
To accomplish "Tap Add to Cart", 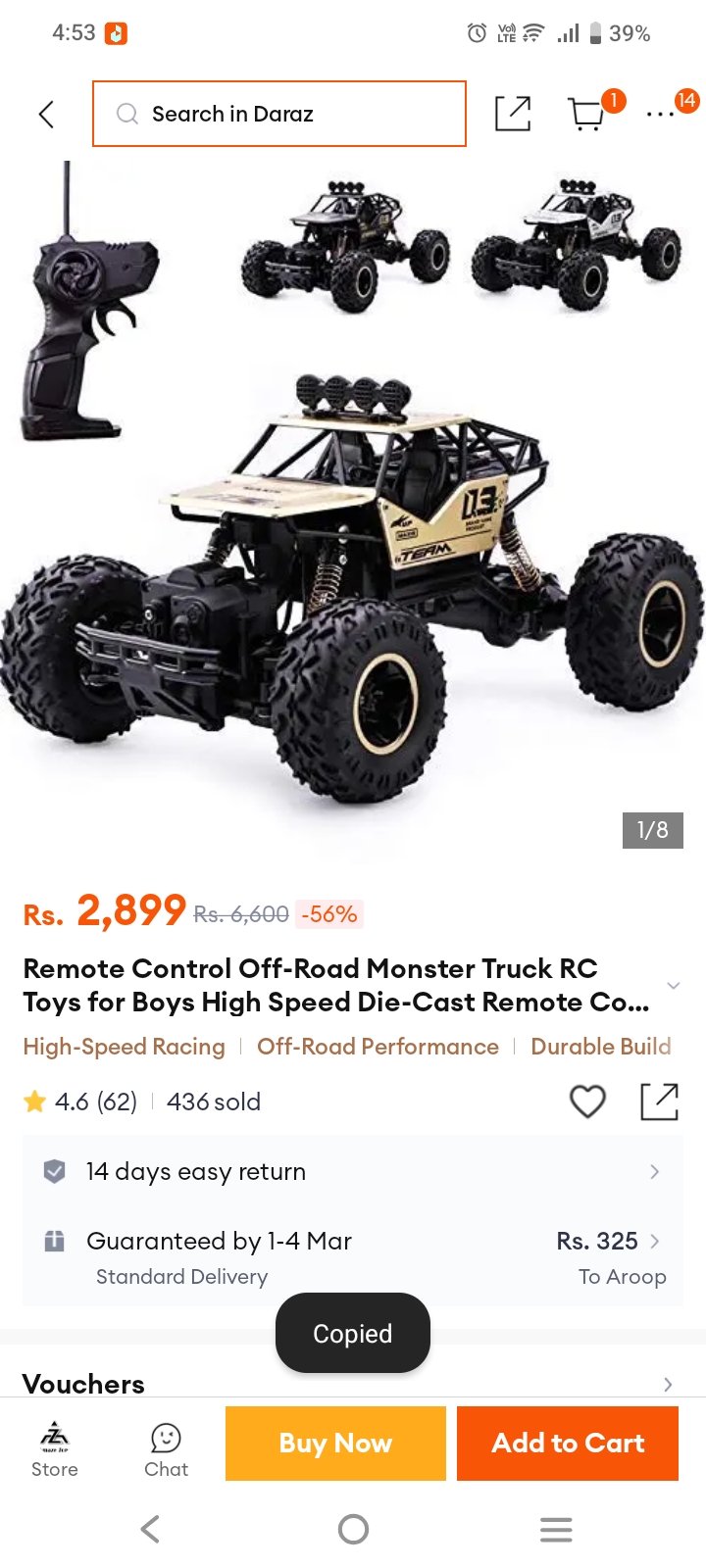I will click(568, 1443).
